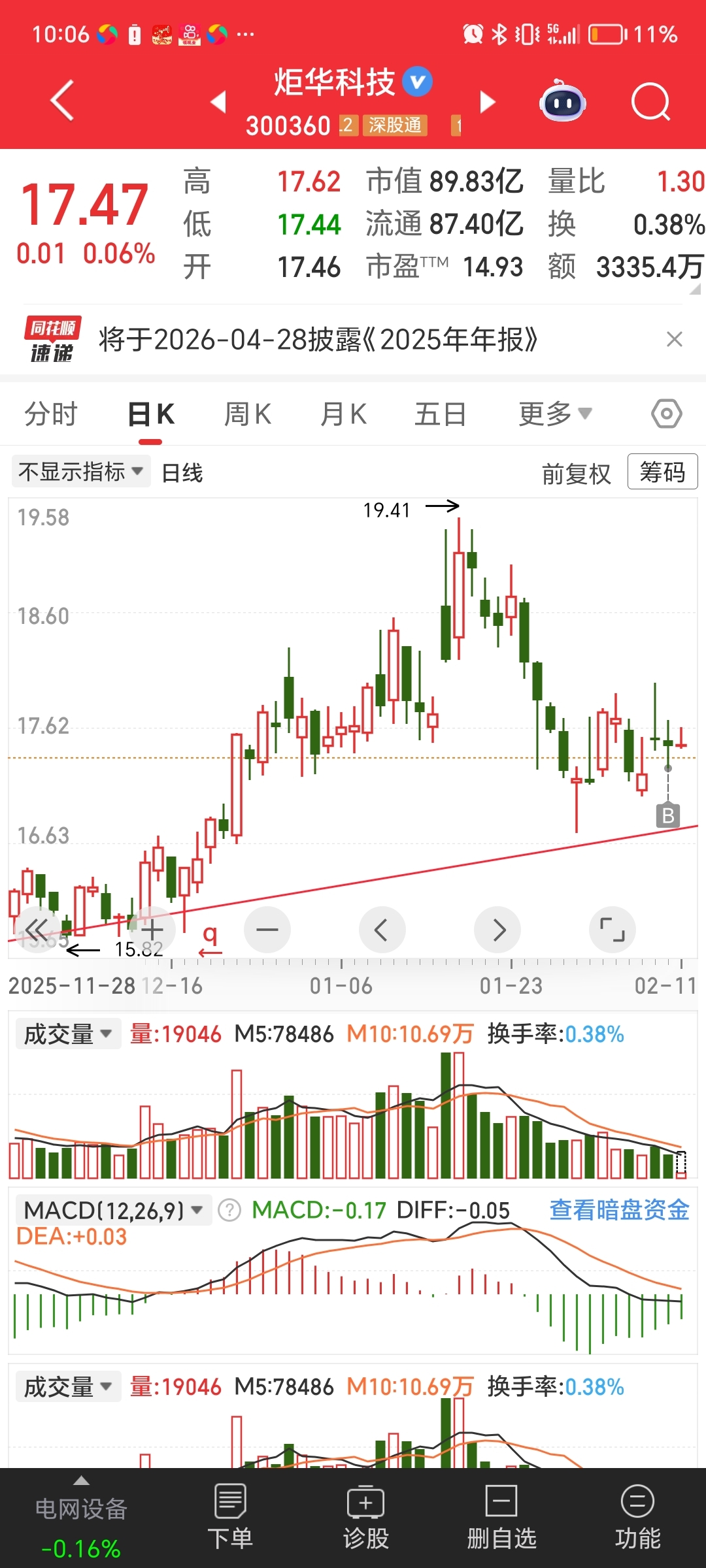Open the 筹码 chip distribution

point(662,472)
